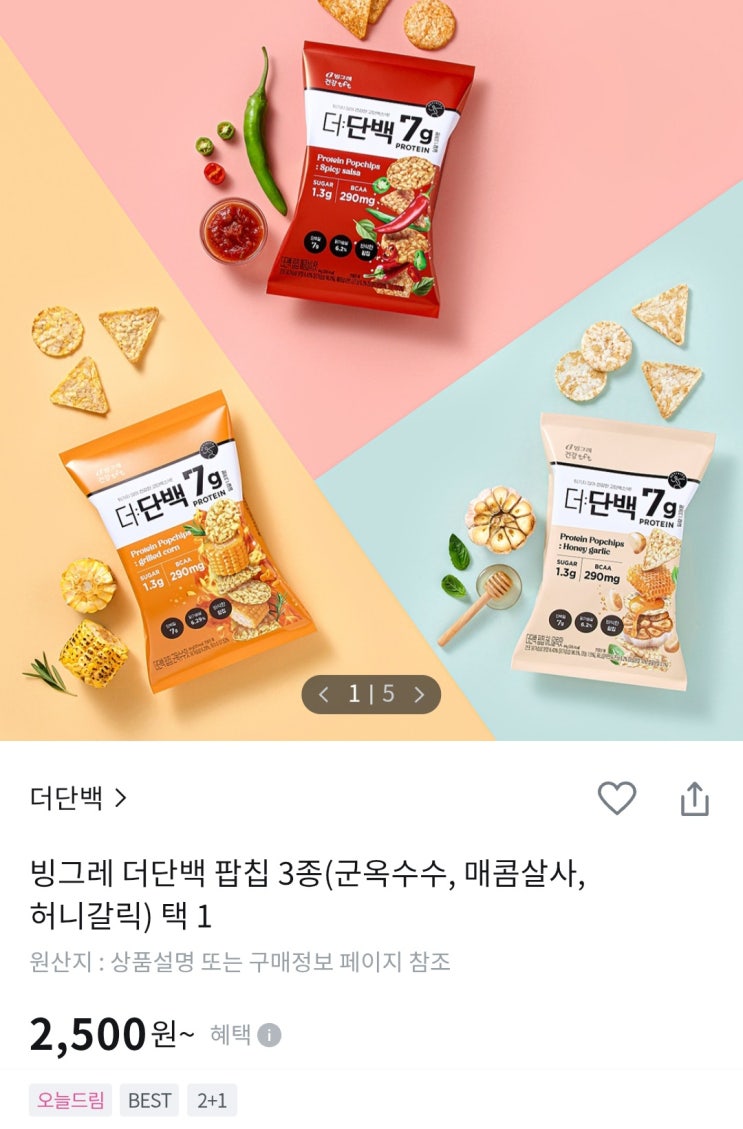Open the 더단백 brand page

pos(78,798)
